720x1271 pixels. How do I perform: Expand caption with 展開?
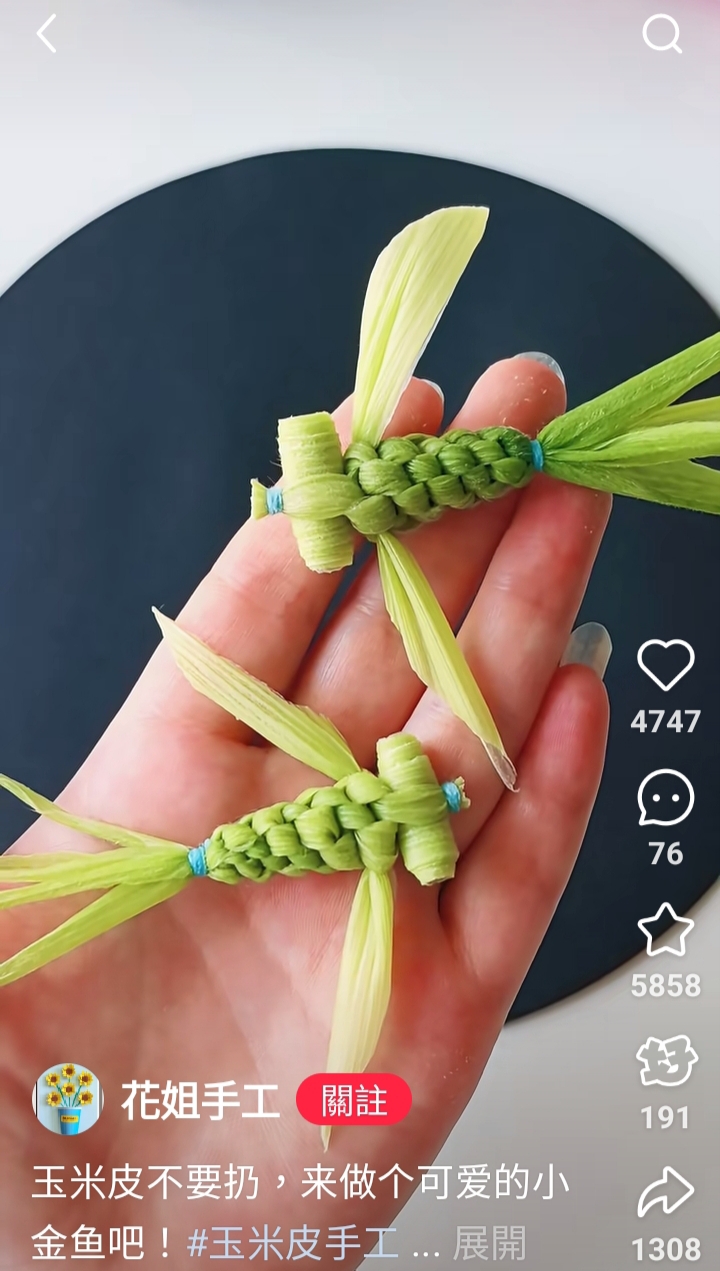tap(489, 1243)
